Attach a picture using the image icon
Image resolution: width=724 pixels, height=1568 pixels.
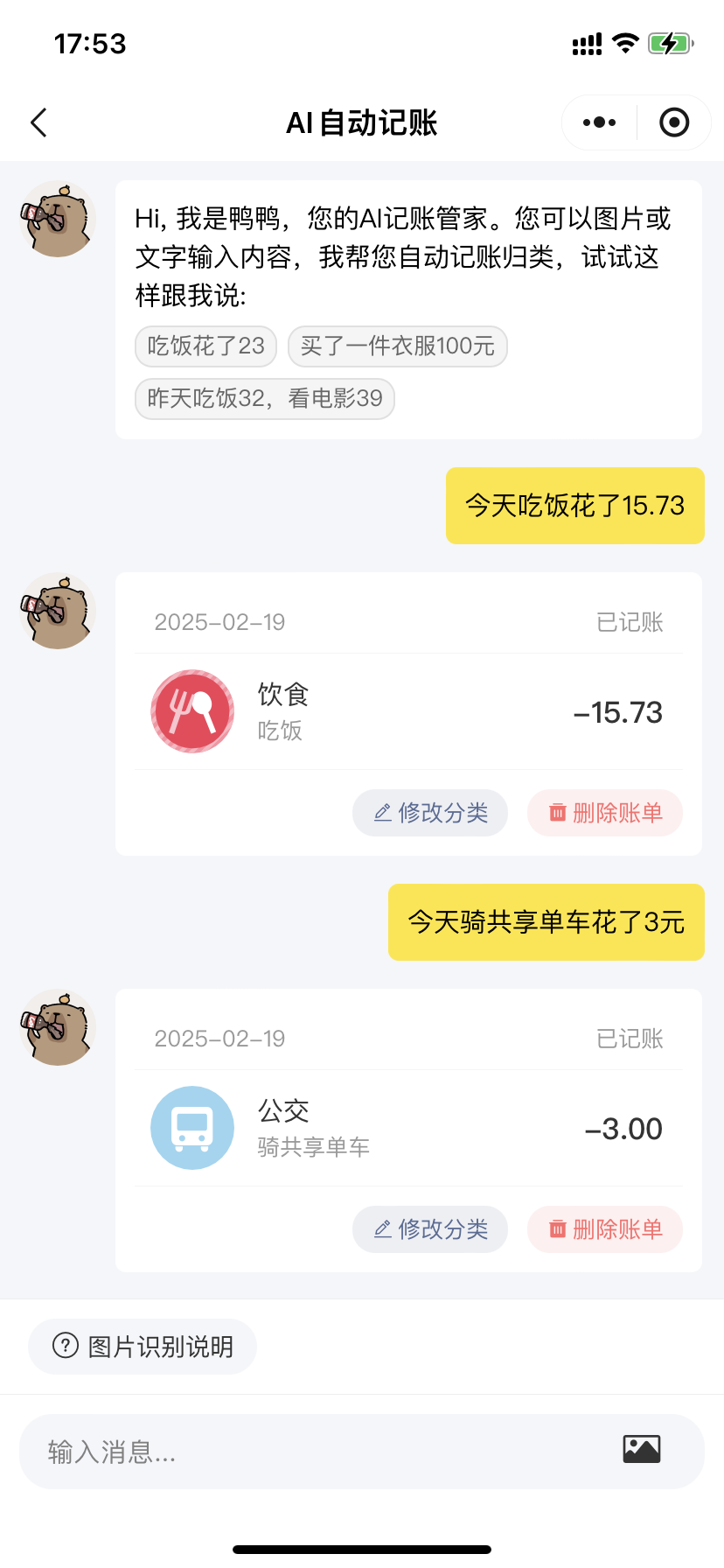tap(642, 1450)
